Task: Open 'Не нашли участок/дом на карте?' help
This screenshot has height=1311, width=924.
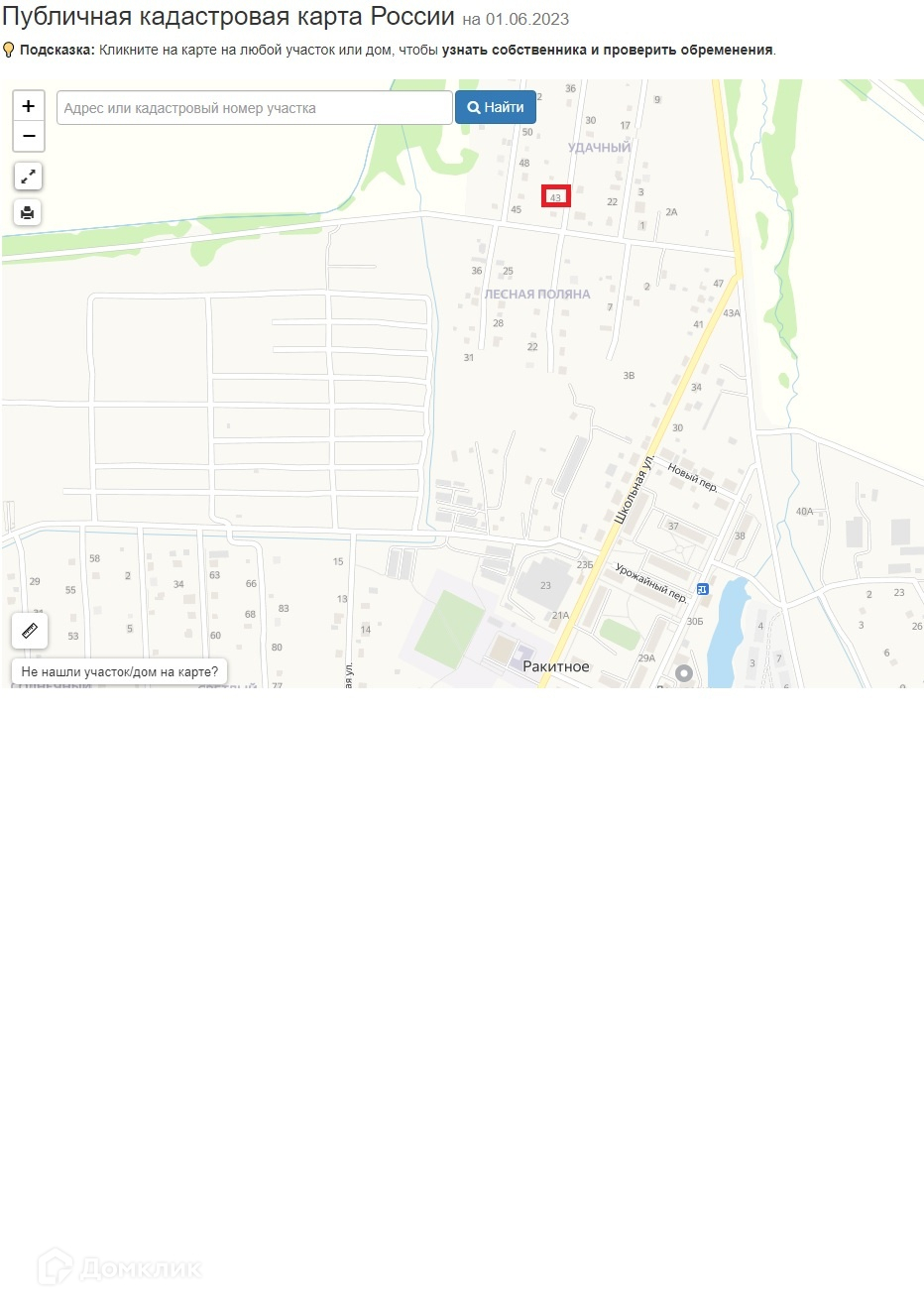Action: pos(120,671)
